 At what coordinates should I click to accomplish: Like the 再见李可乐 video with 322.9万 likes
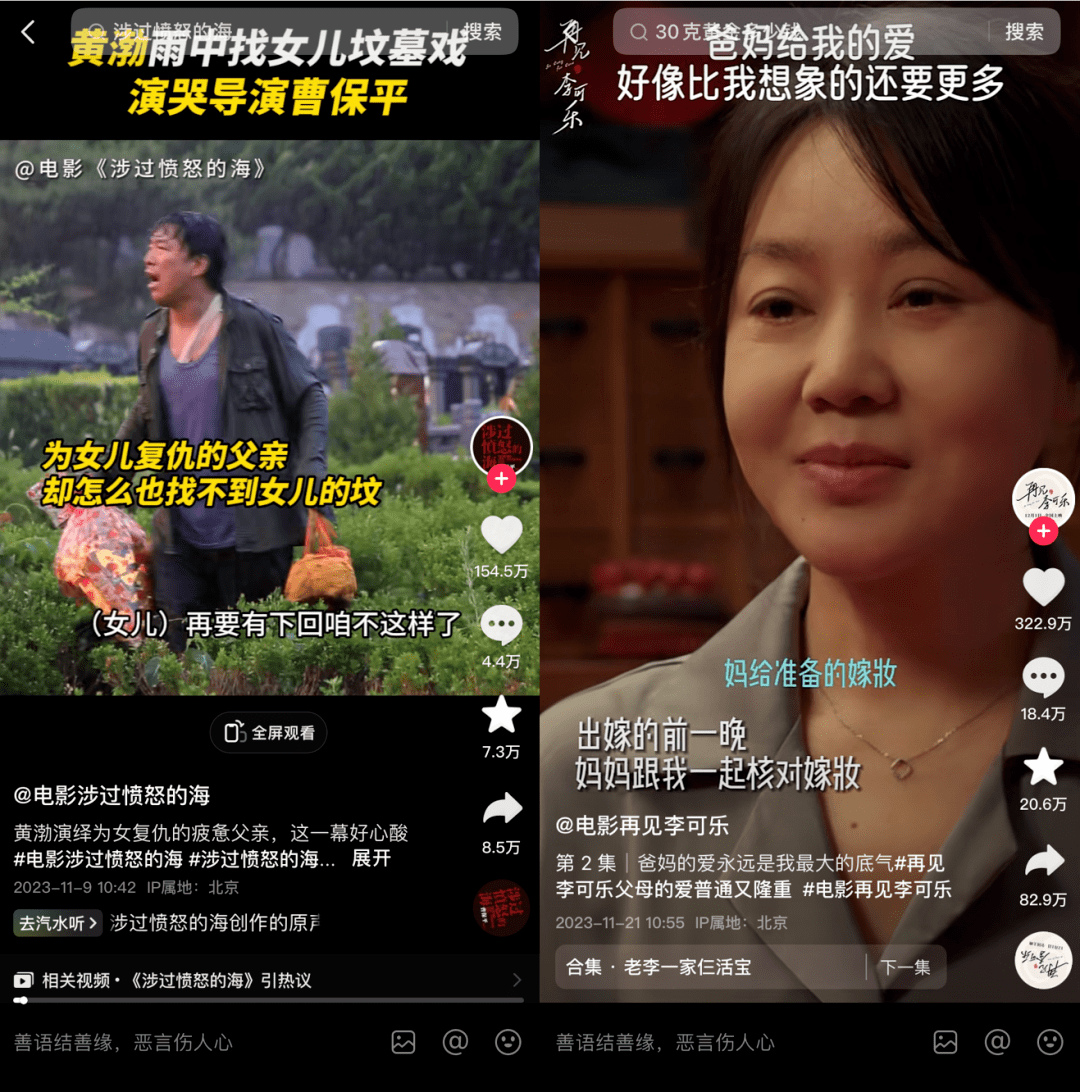[x=1043, y=587]
